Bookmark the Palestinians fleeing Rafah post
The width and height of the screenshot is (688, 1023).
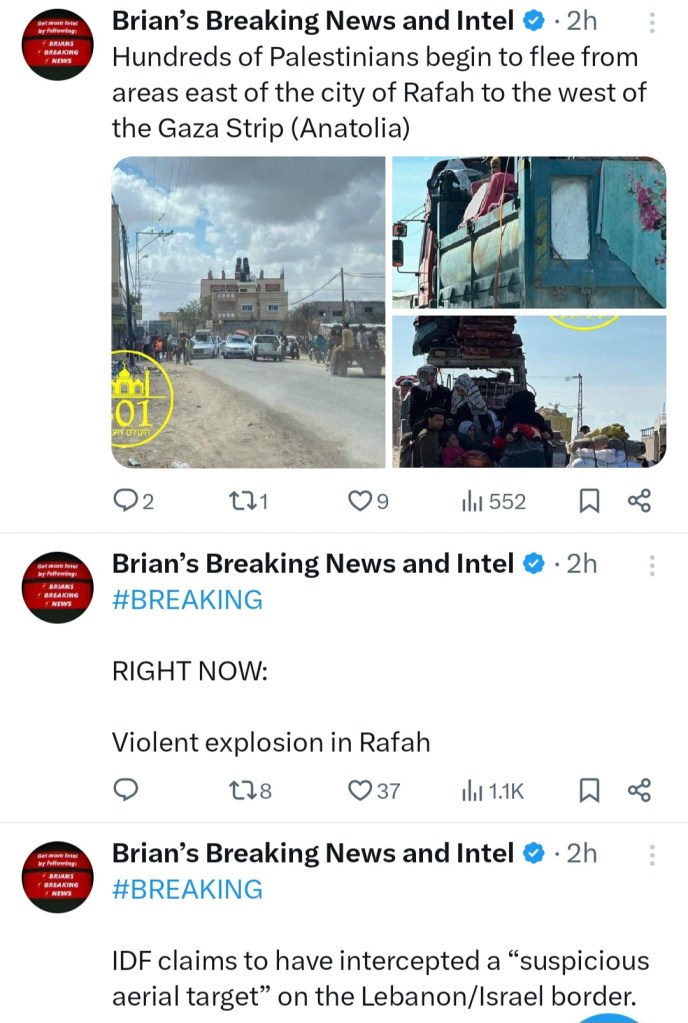[590, 501]
